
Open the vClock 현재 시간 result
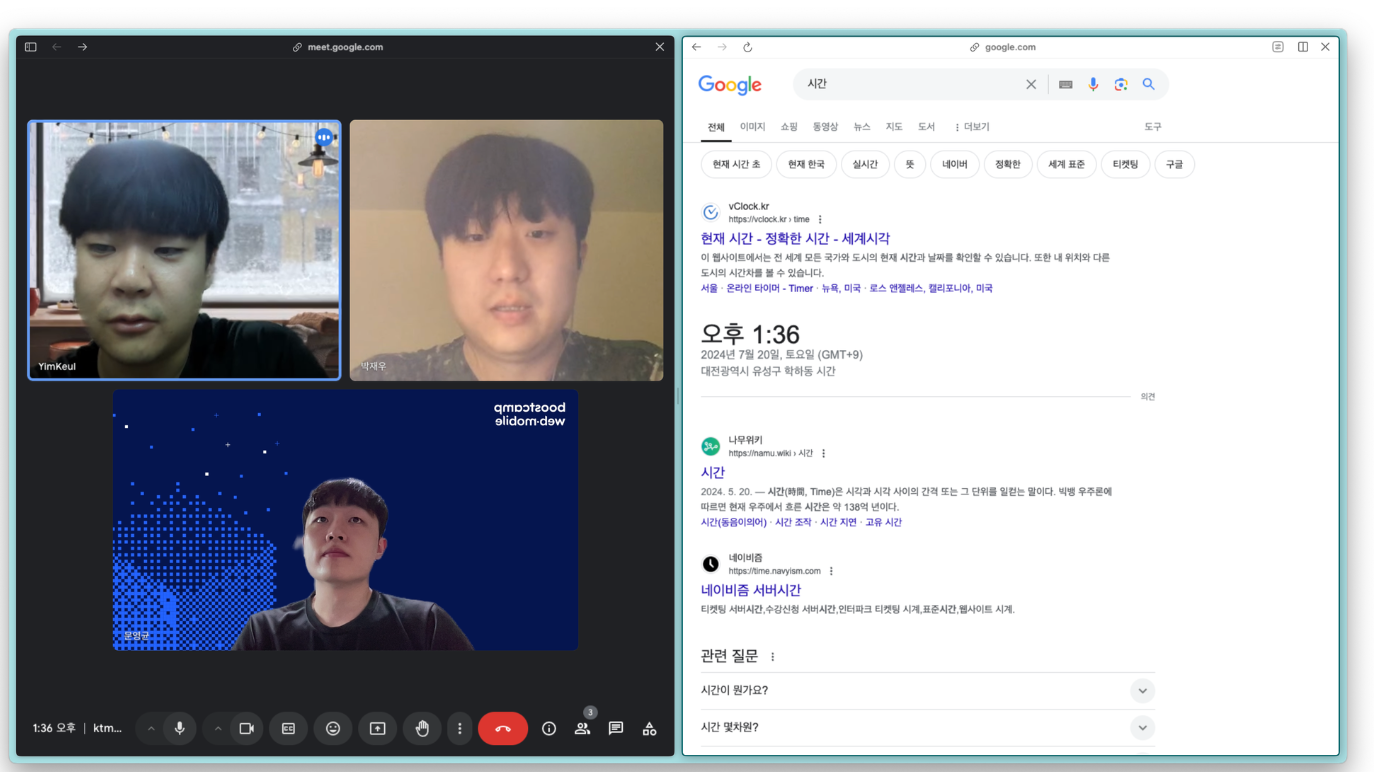click(x=795, y=239)
